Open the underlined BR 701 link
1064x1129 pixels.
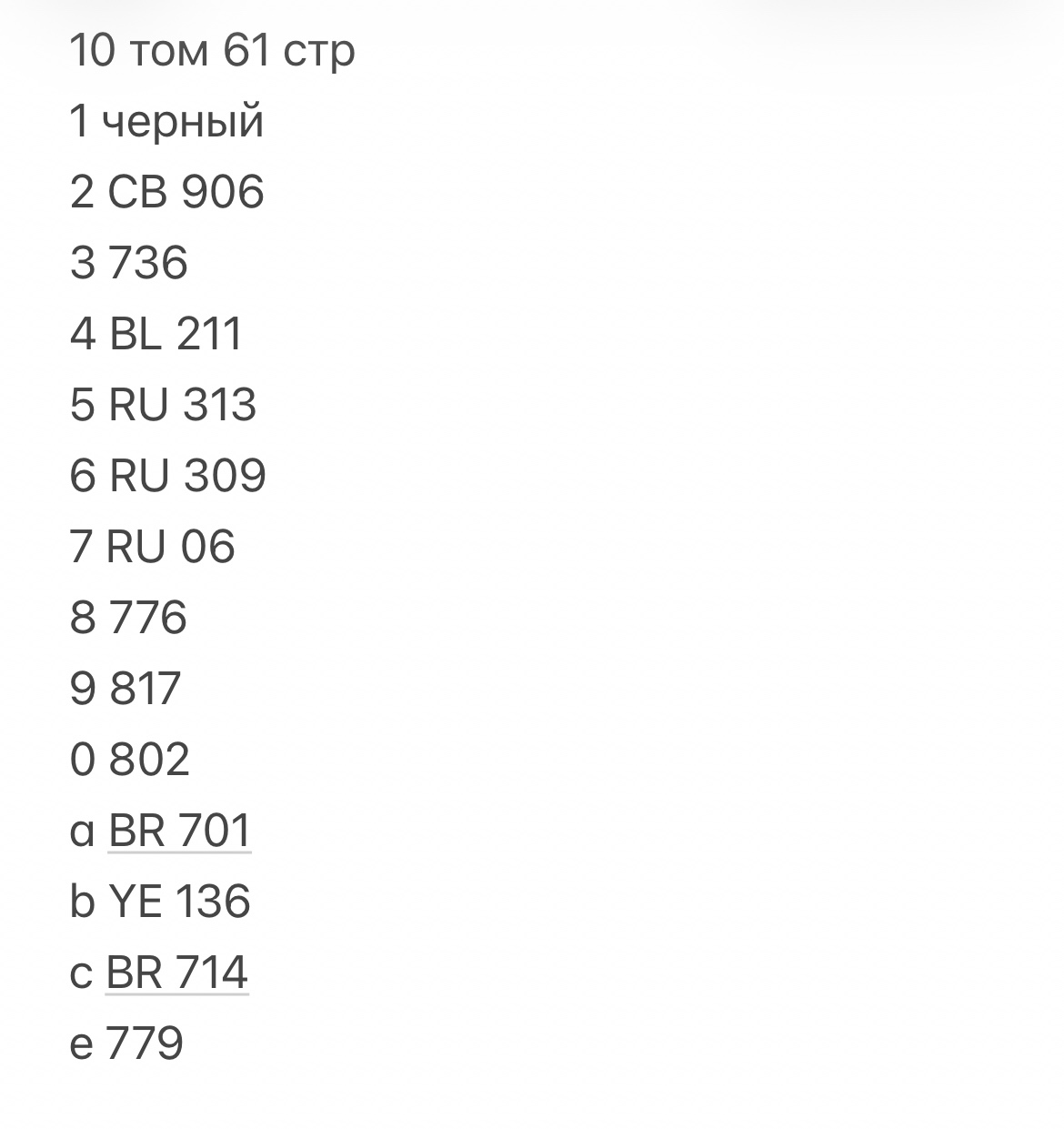(x=179, y=831)
